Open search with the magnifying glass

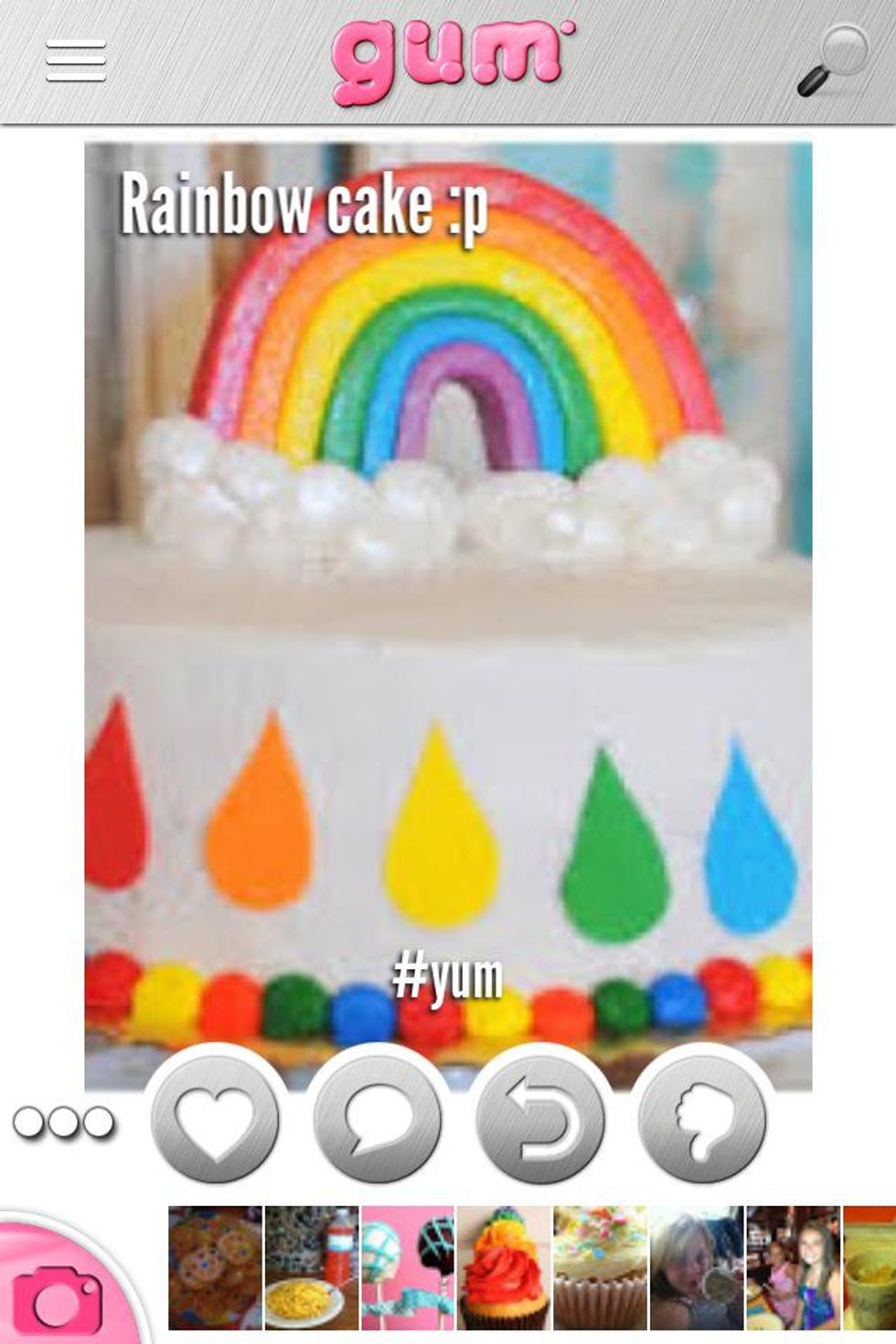point(832,60)
